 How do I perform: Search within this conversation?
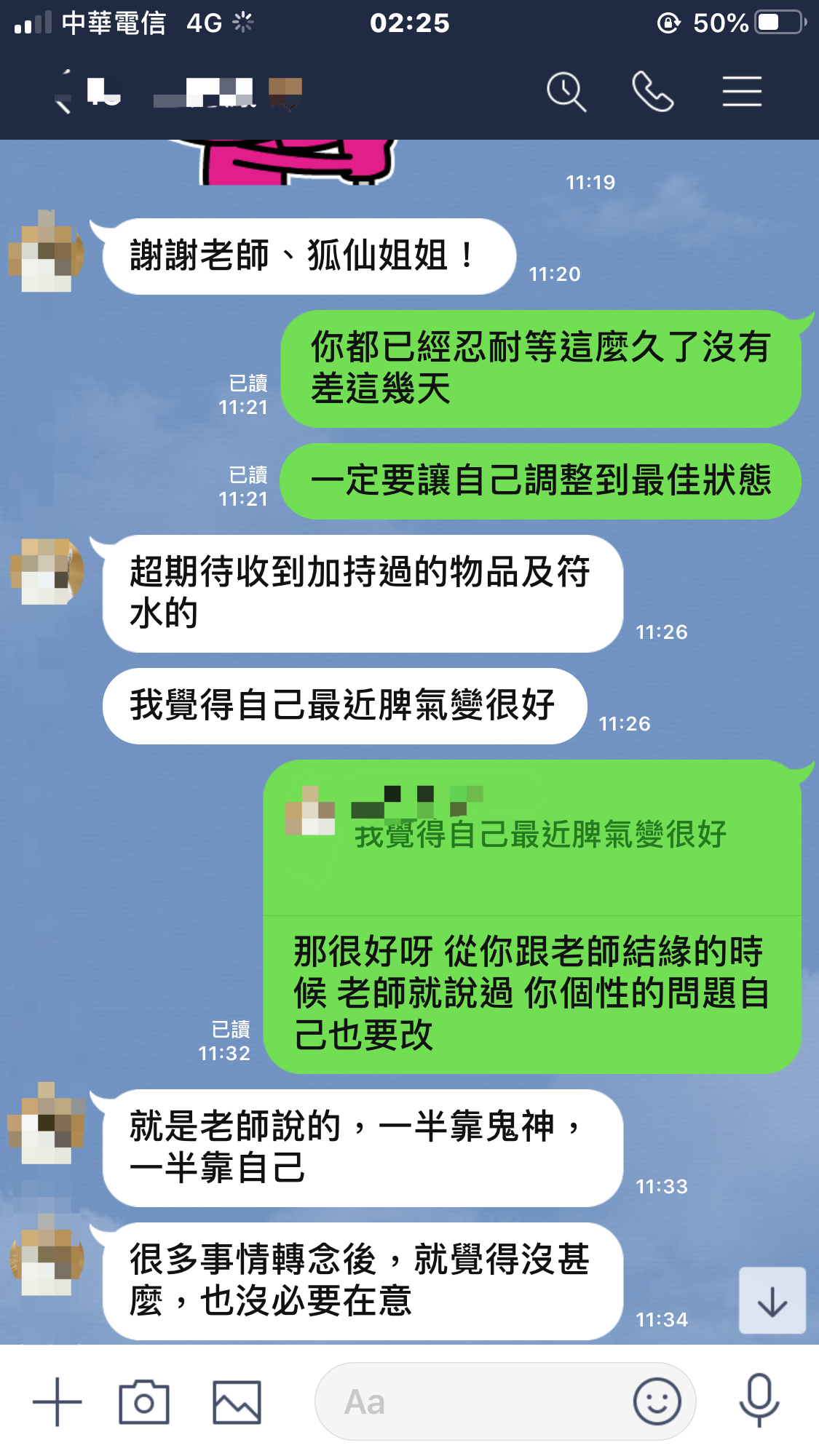coord(566,92)
